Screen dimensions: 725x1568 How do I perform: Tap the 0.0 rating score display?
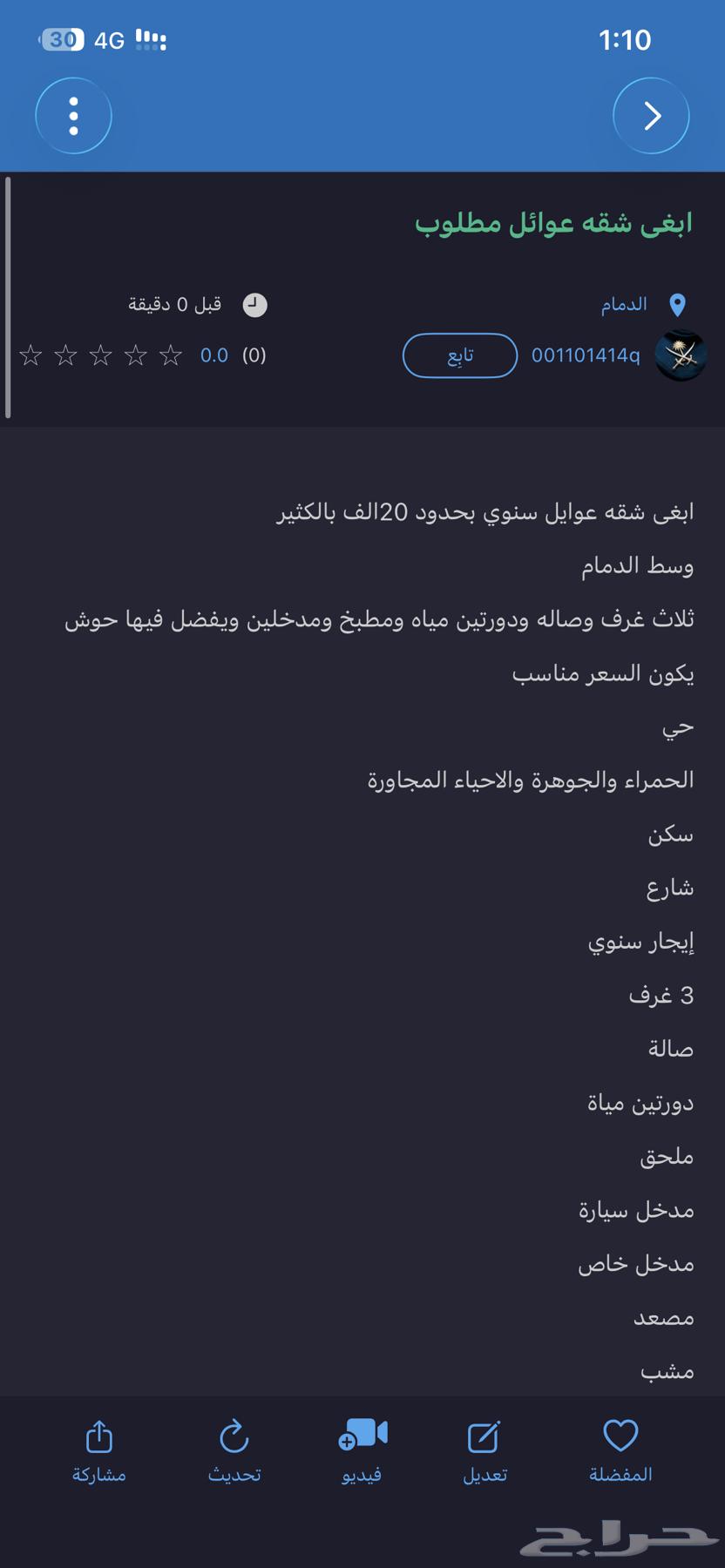214,355
